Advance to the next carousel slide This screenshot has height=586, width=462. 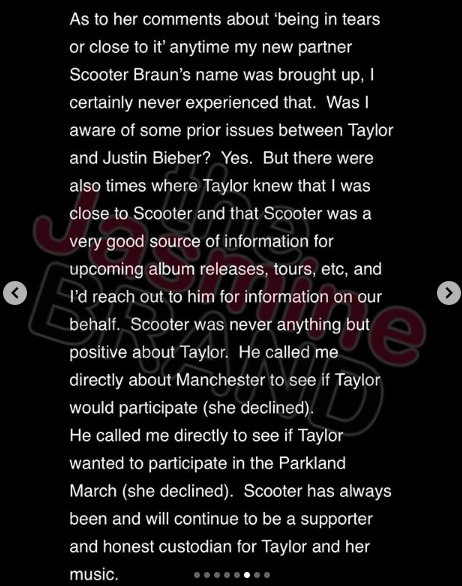click(449, 293)
